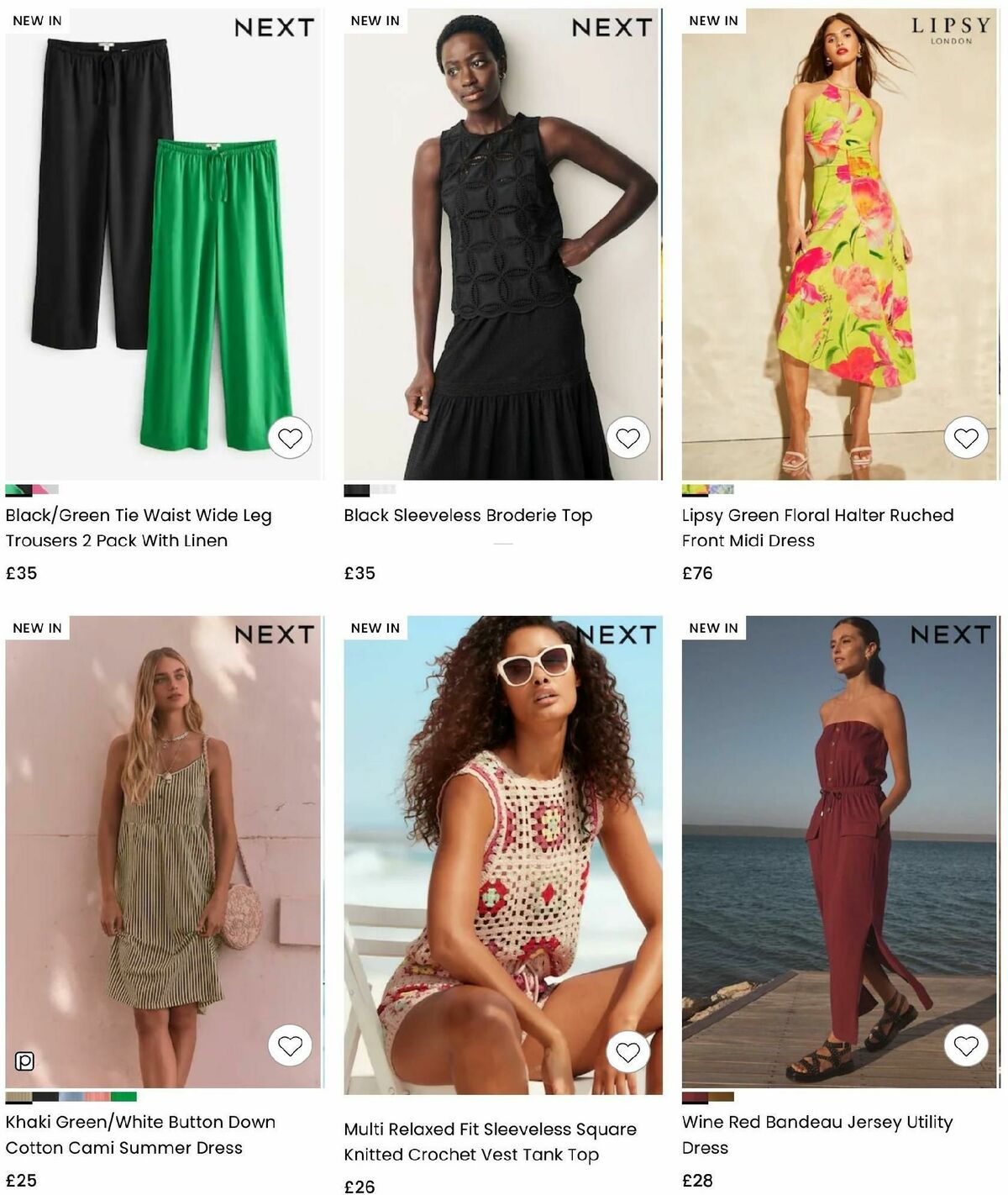
Task: Click the crochet vest product photo
Action: (x=501, y=840)
